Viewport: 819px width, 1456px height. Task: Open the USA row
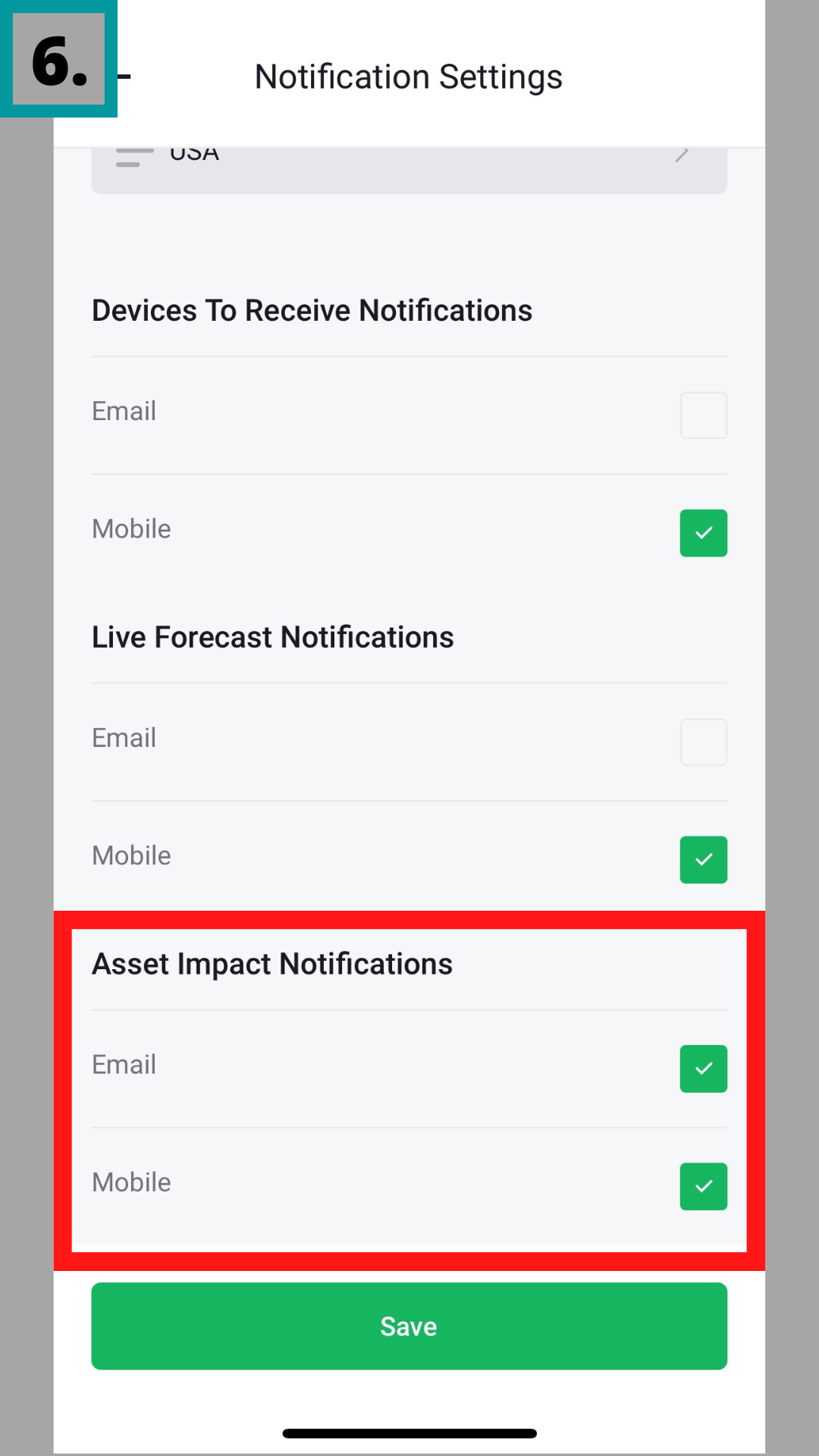pyautogui.click(x=409, y=168)
